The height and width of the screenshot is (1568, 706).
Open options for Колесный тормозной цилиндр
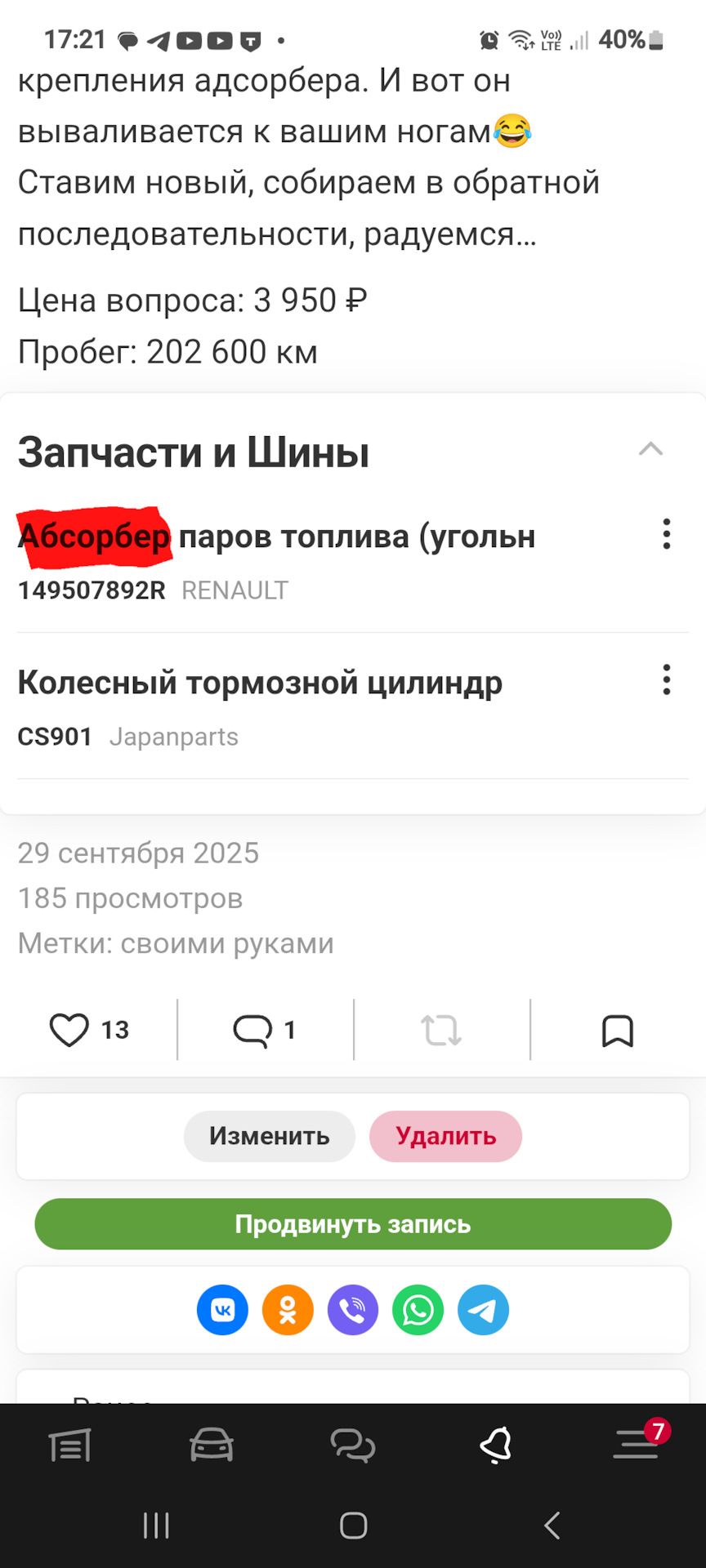[667, 679]
